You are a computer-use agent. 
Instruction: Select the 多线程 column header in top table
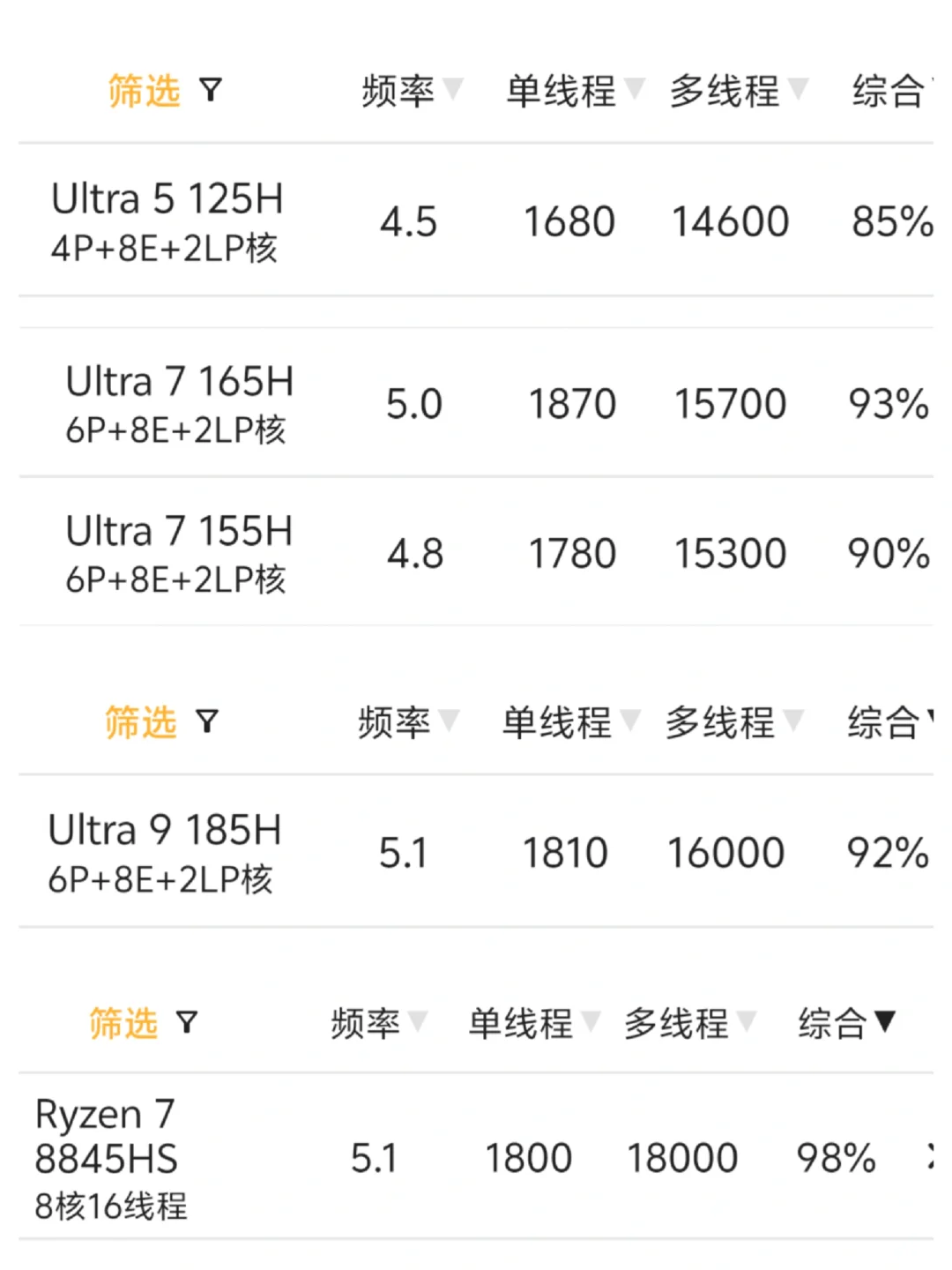coord(723,91)
